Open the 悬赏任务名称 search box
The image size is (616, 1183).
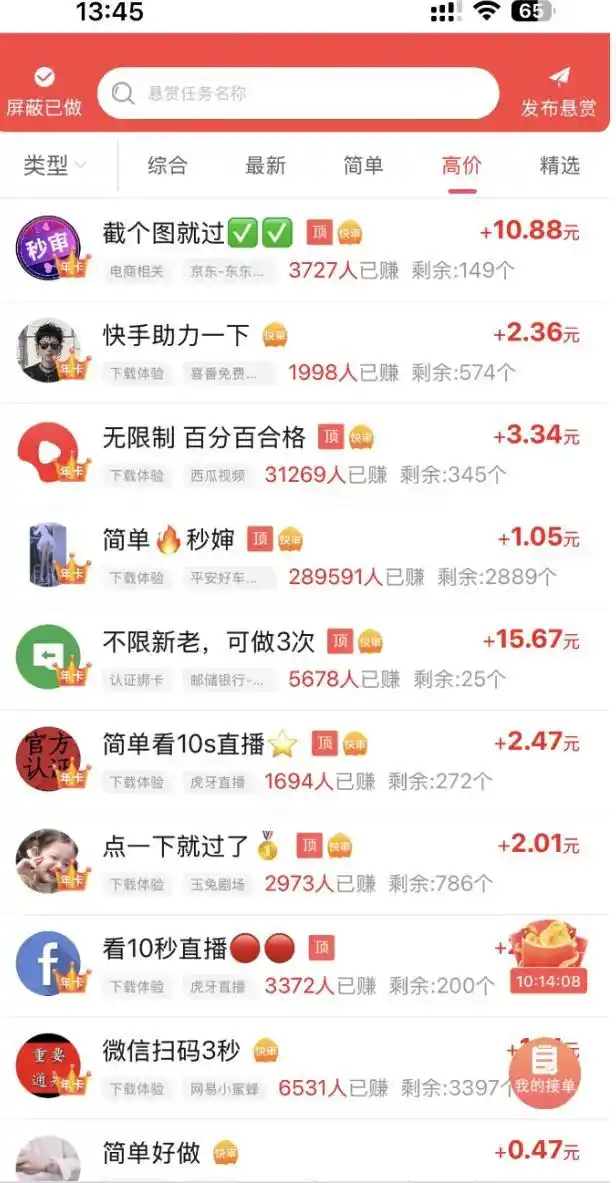298,94
